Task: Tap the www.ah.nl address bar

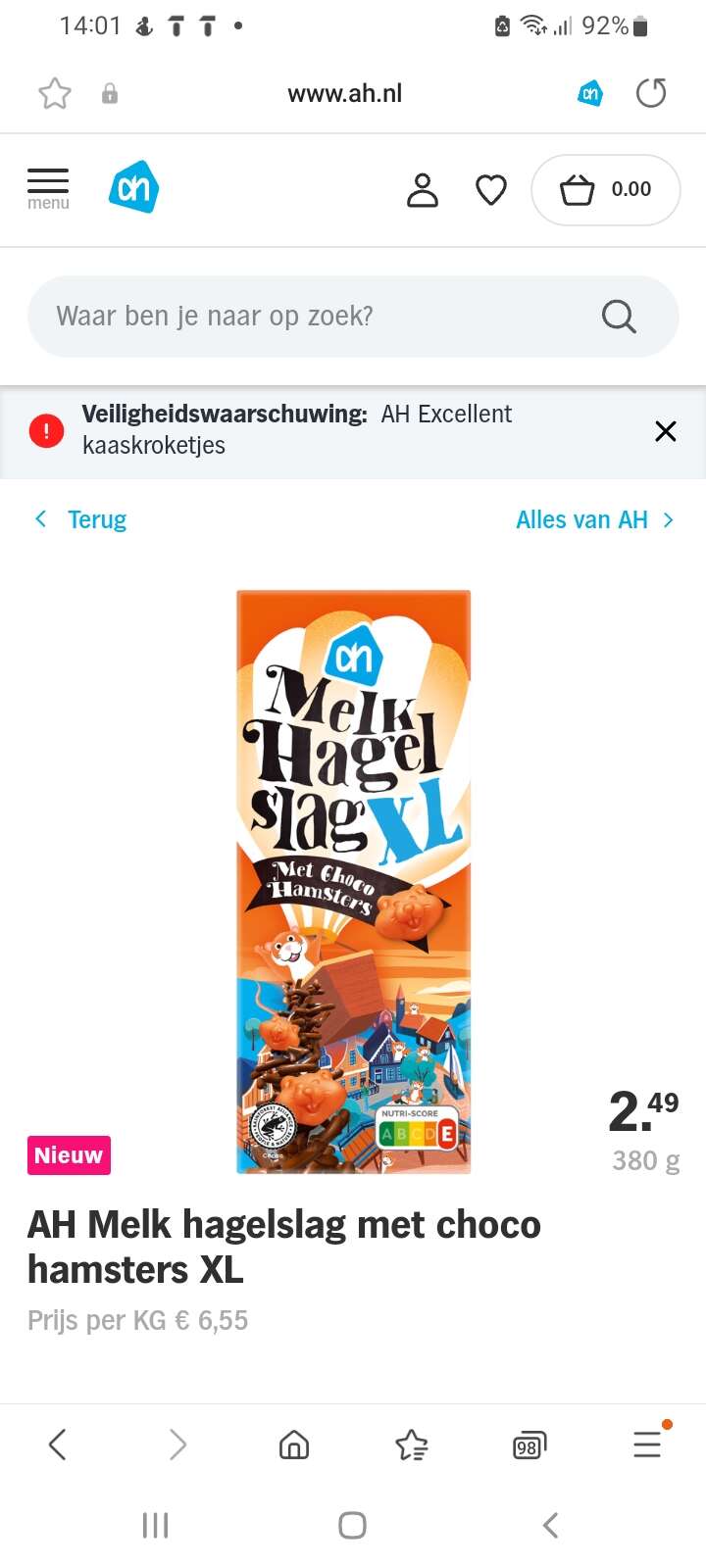Action: point(344,94)
